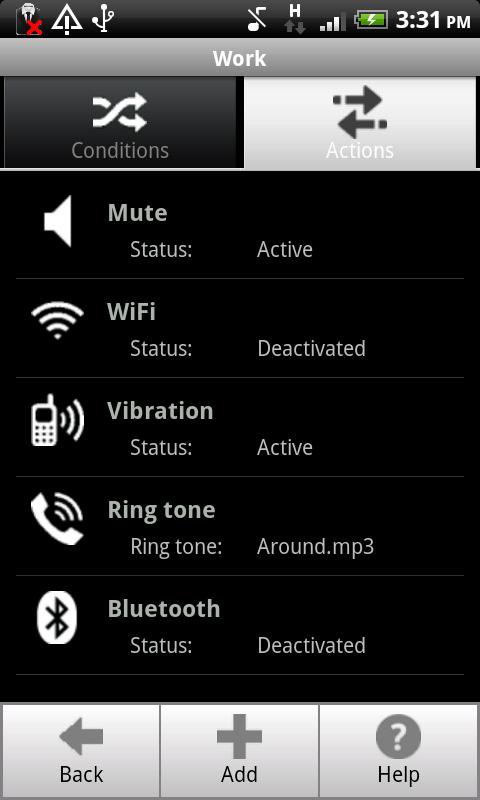Select the Actions tab
Viewport: 480px width, 800px height.
coord(360,122)
